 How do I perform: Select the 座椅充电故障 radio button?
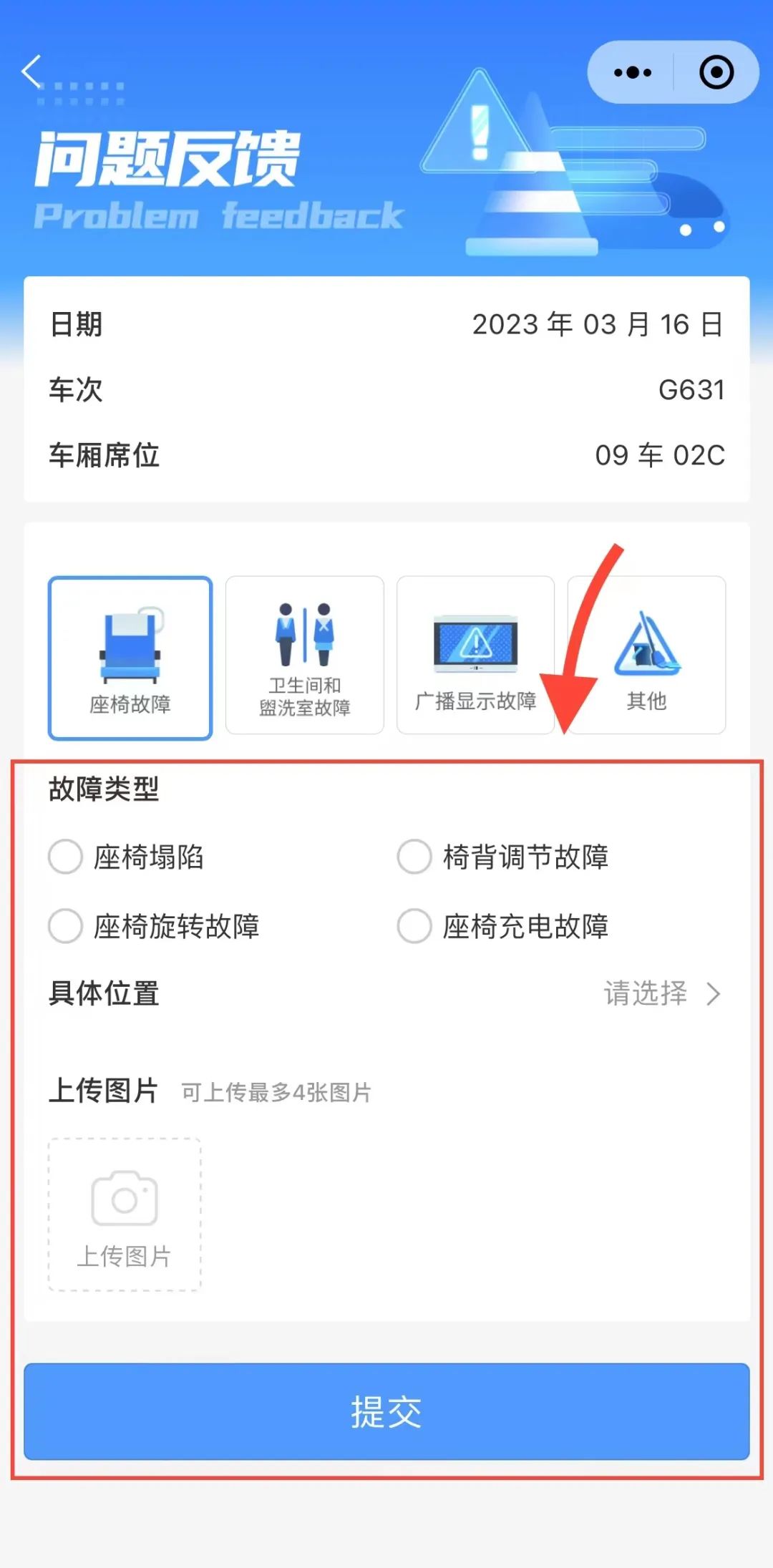[413, 926]
